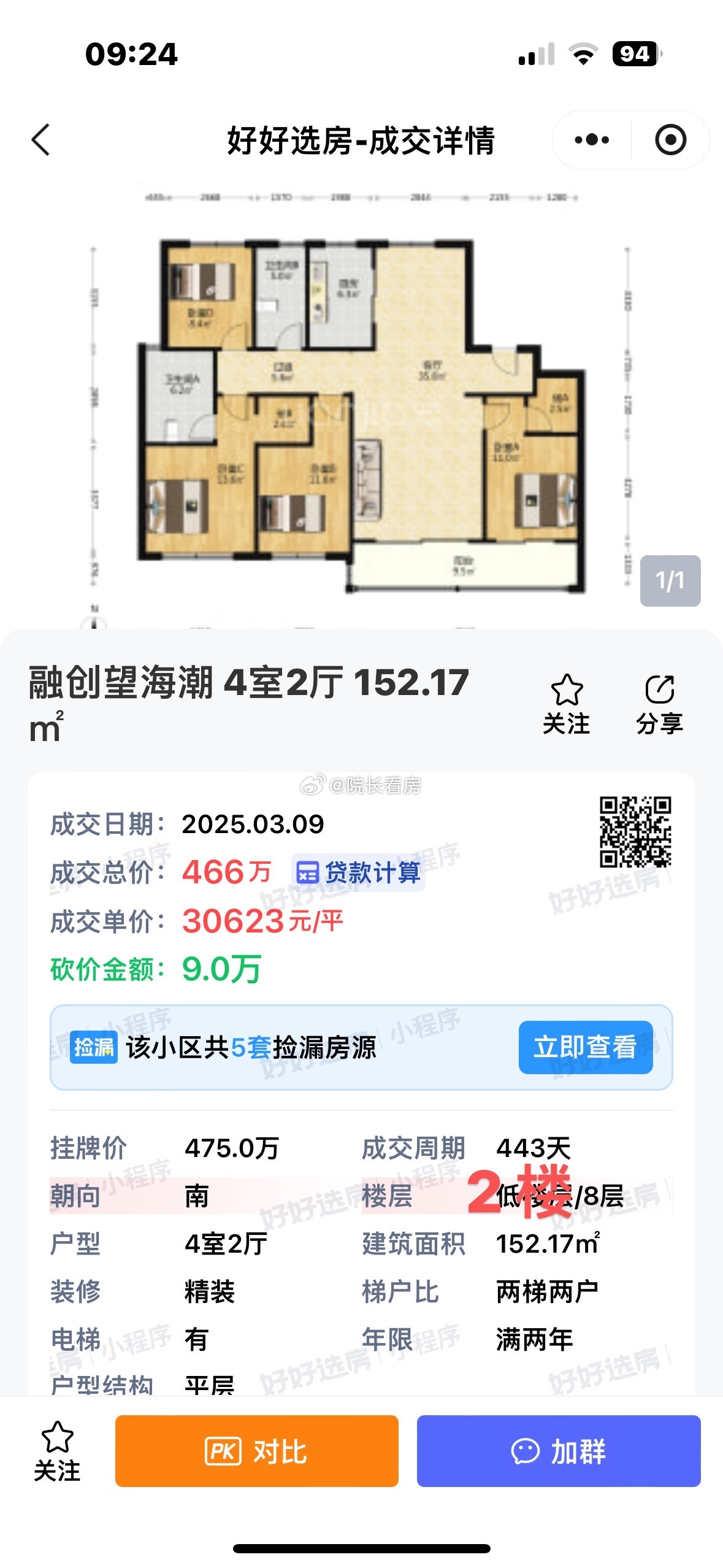Join the group chat via 加群
723x1568 pixels.
[558, 1451]
